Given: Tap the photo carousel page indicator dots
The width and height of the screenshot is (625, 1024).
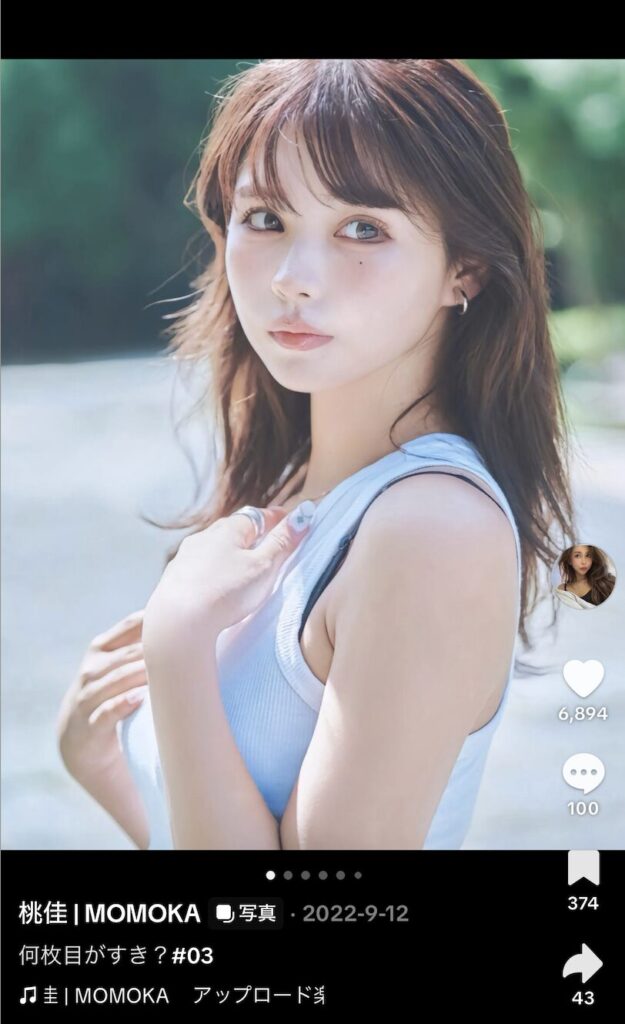Looking at the screenshot, I should point(313,875).
